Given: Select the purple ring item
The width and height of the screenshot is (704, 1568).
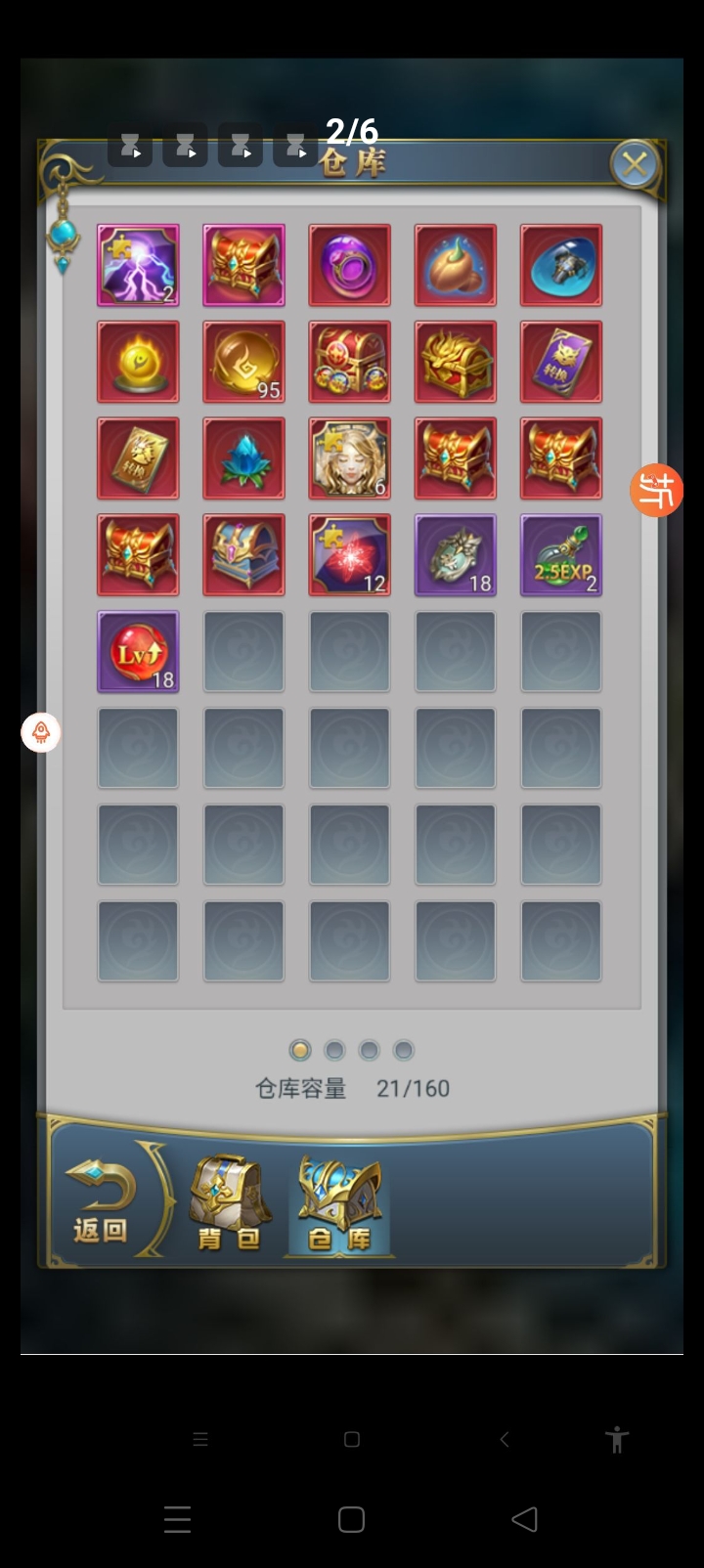Looking at the screenshot, I should (x=349, y=266).
